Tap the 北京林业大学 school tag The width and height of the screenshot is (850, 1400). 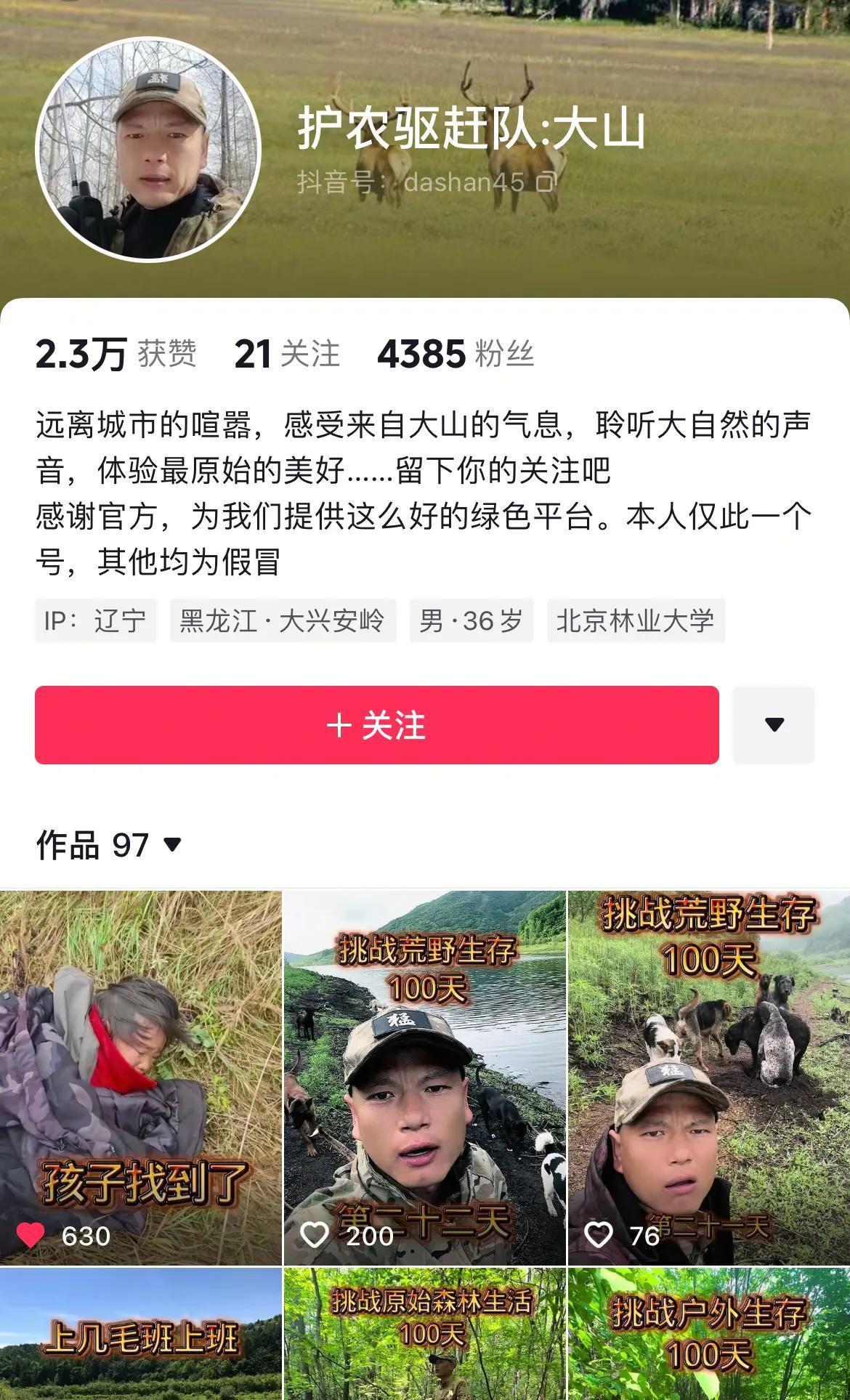(x=635, y=620)
